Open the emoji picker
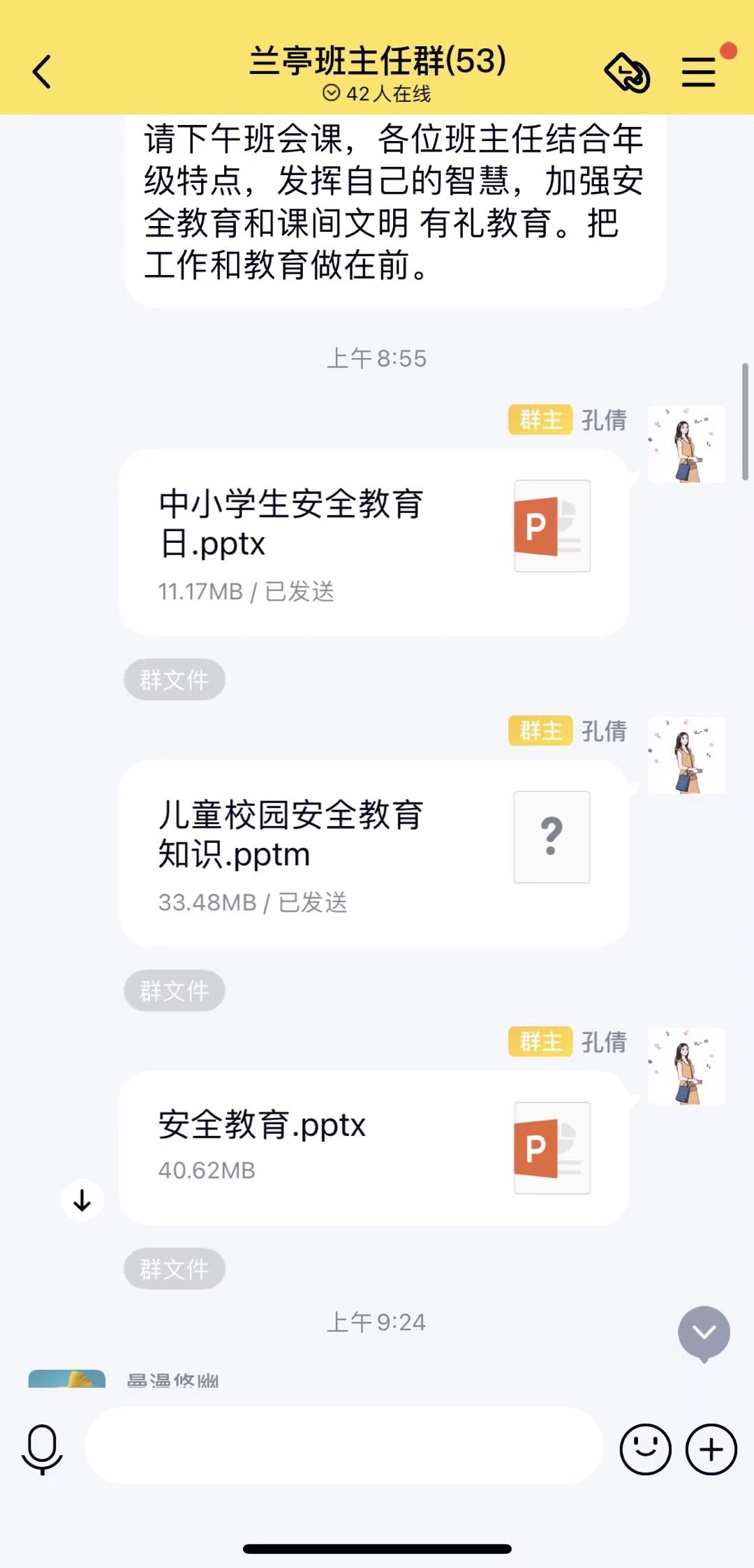This screenshot has height=1568, width=754. [645, 1449]
